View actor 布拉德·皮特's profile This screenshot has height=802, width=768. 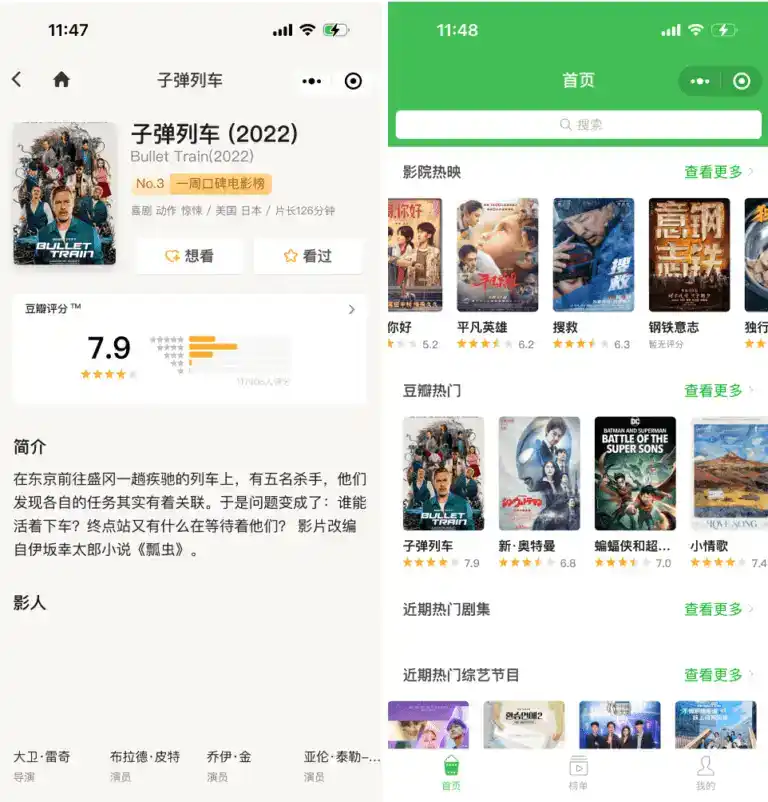point(145,757)
